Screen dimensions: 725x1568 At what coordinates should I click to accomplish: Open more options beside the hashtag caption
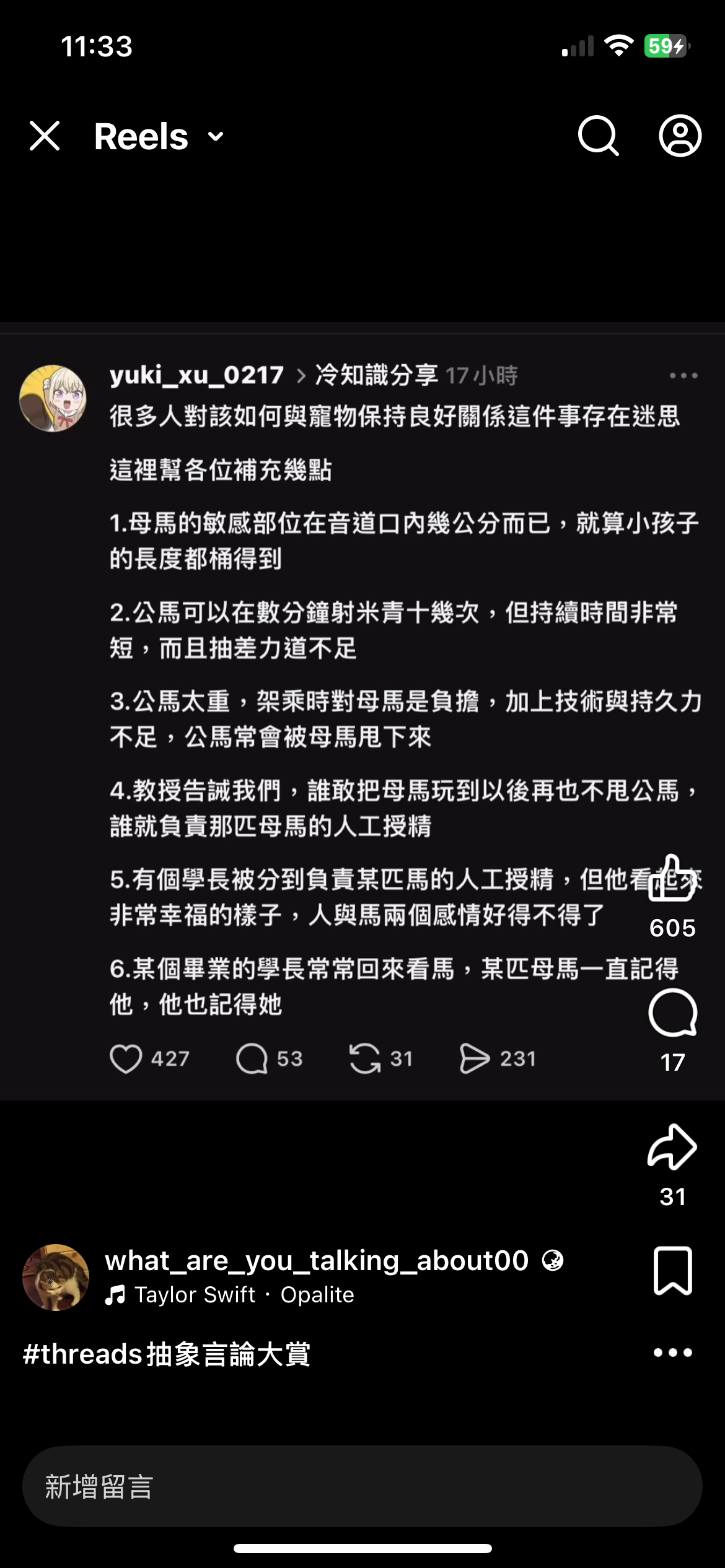click(672, 1353)
